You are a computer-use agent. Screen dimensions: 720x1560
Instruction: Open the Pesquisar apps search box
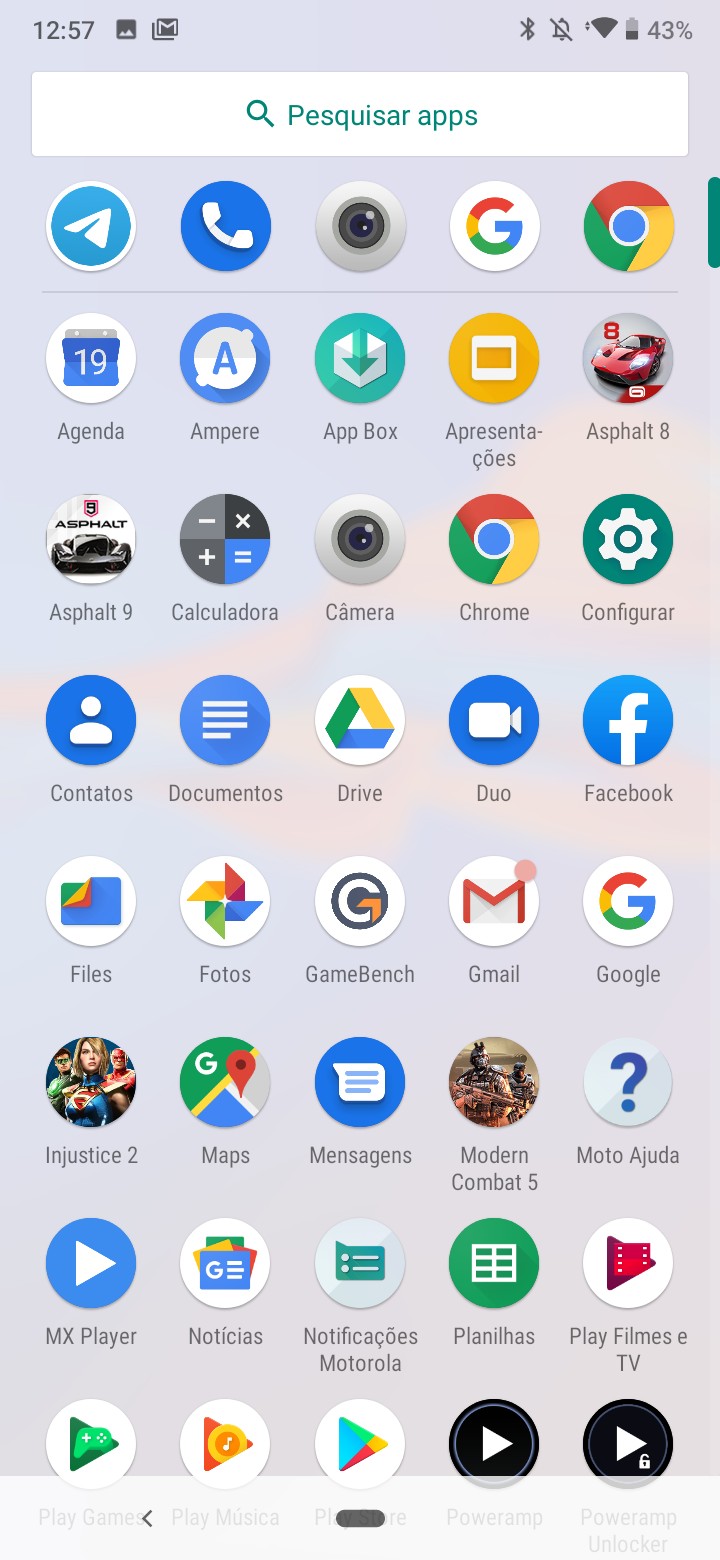pos(360,115)
